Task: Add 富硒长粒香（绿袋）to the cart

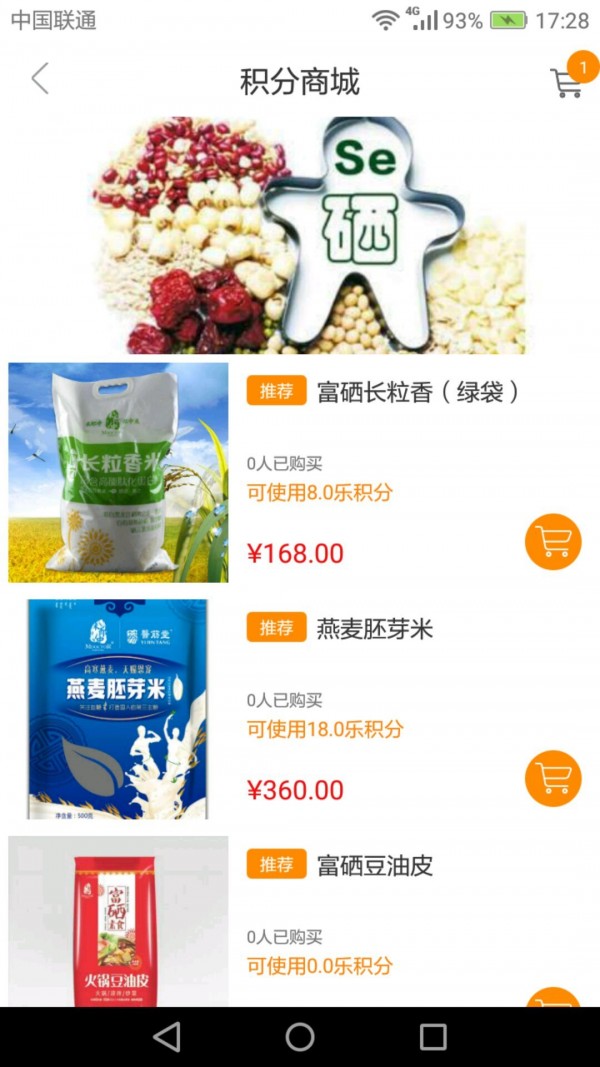Action: [x=553, y=541]
